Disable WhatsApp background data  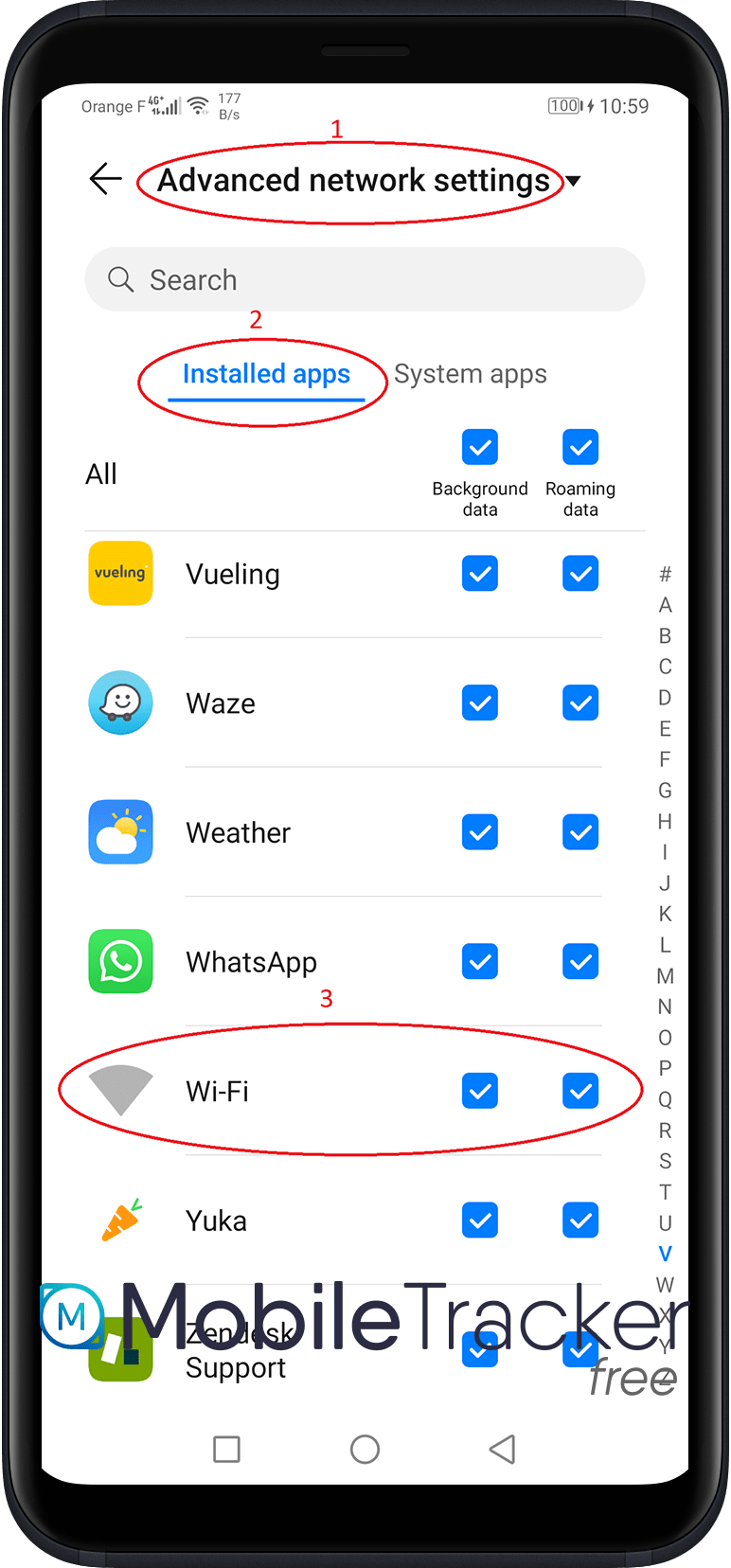pyautogui.click(x=480, y=962)
